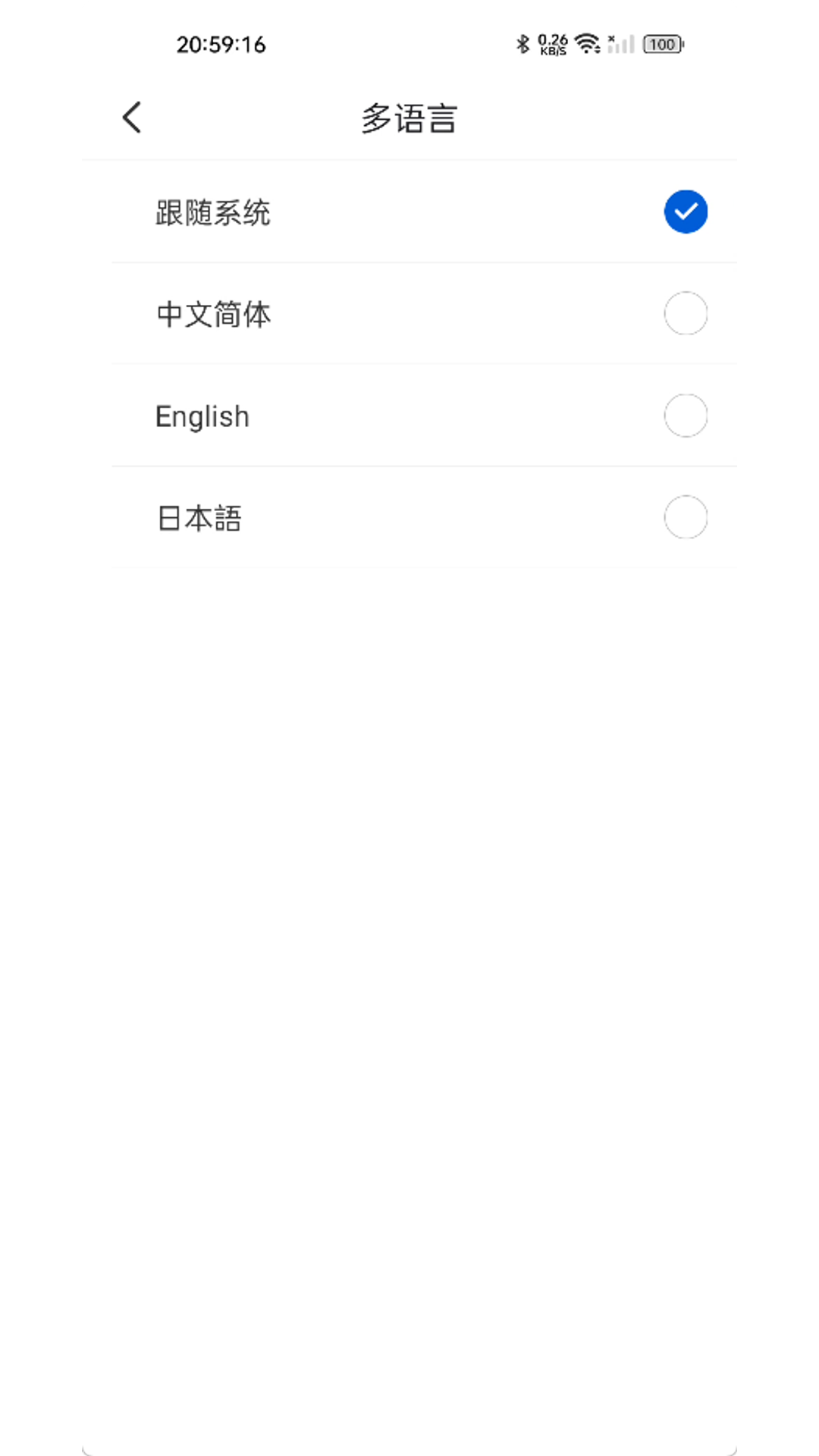The image size is (819, 1456).
Task: Tap the battery level indicator
Action: (661, 45)
